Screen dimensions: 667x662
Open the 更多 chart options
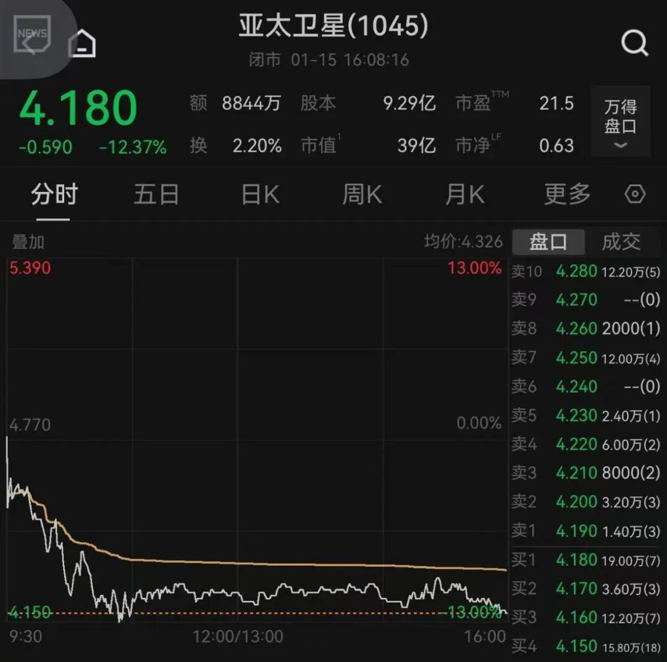click(567, 194)
